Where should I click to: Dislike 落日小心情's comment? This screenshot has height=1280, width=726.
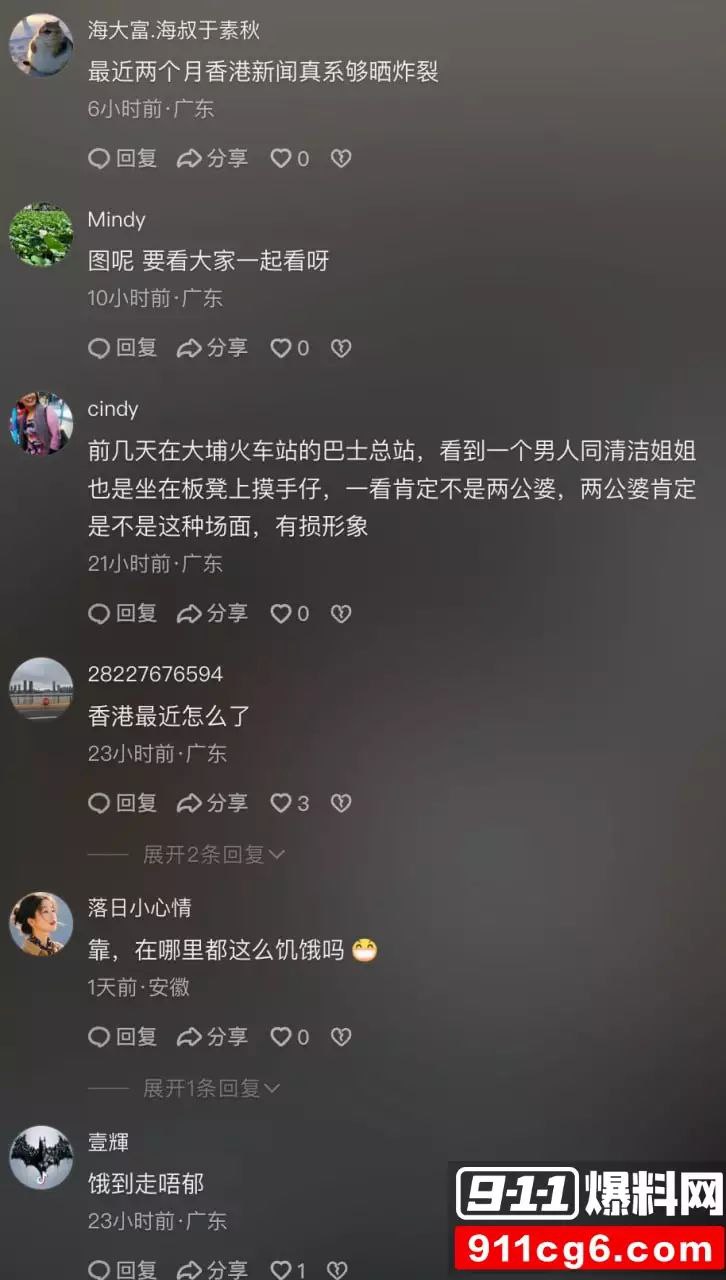341,1037
